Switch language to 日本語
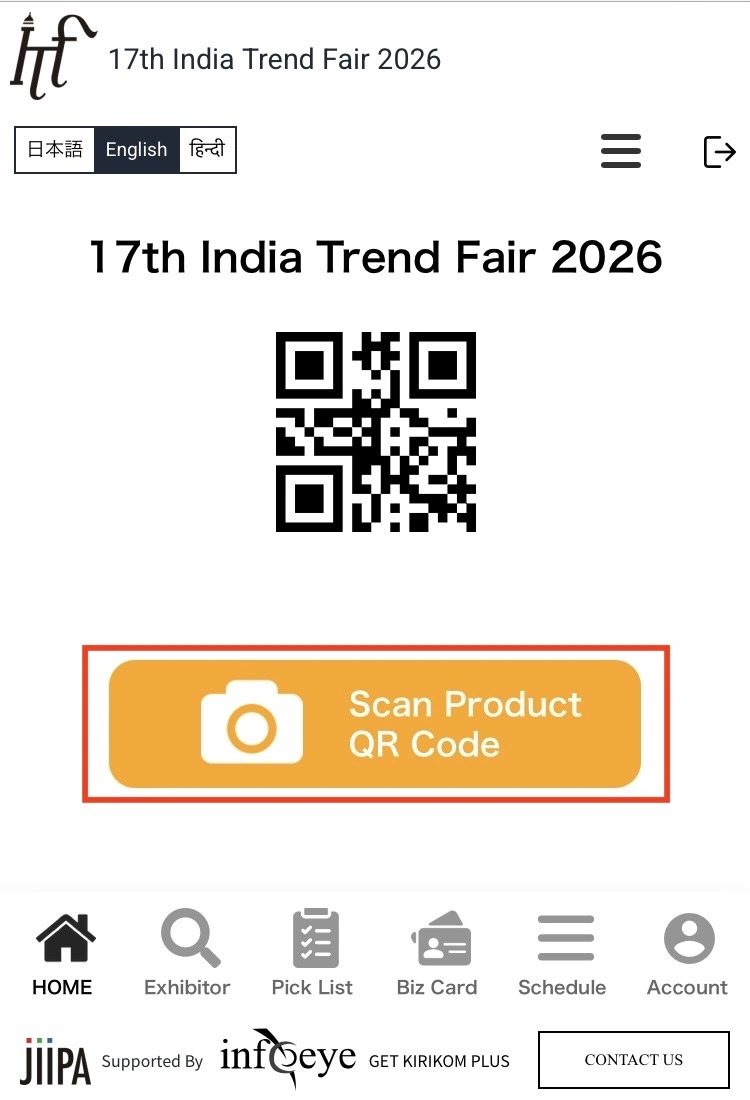 tap(55, 150)
